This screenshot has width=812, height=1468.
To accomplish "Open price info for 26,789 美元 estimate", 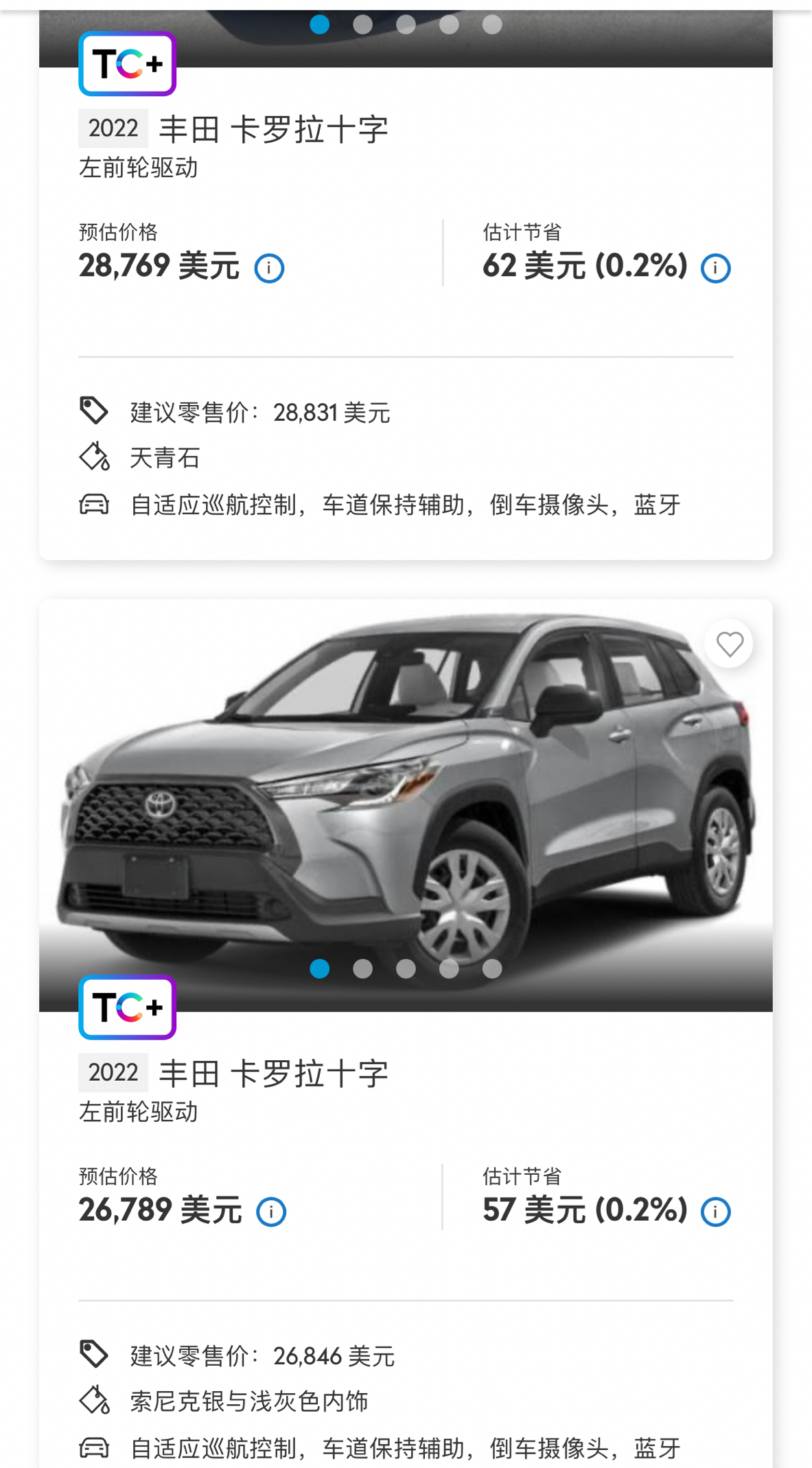I will (x=270, y=1212).
